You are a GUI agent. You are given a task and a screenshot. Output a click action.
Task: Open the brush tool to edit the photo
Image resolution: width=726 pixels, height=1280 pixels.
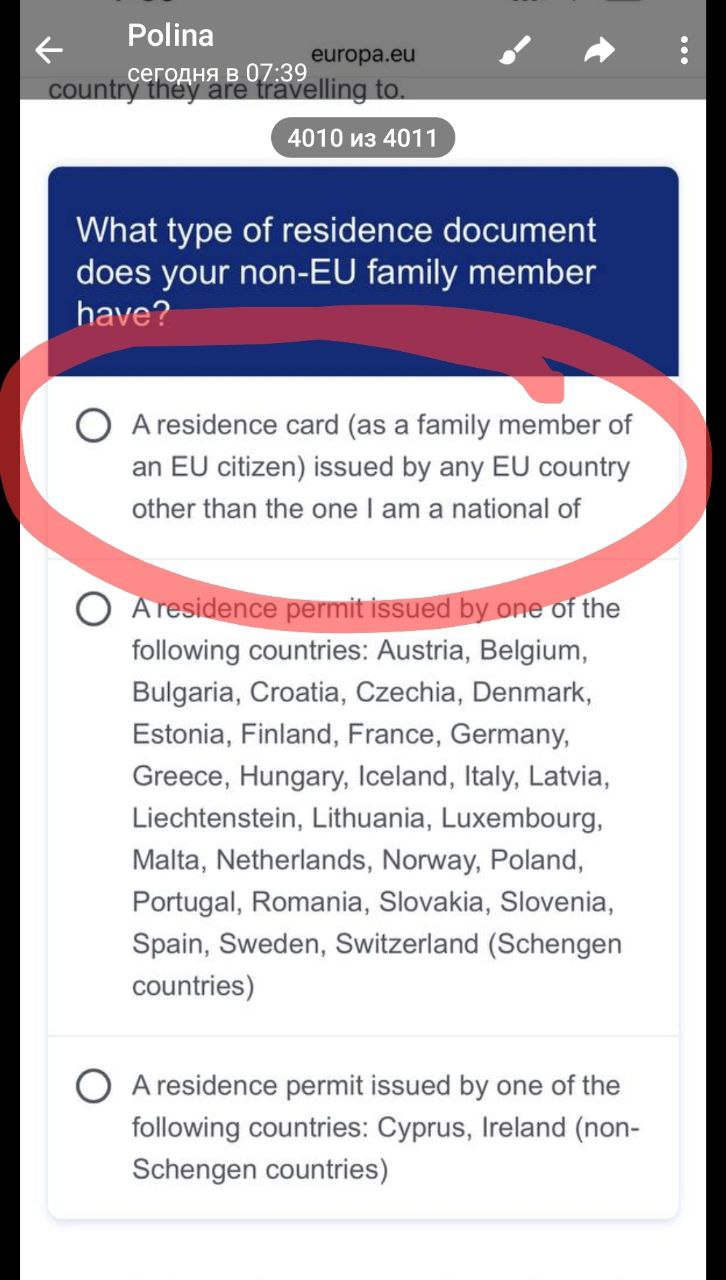click(516, 51)
